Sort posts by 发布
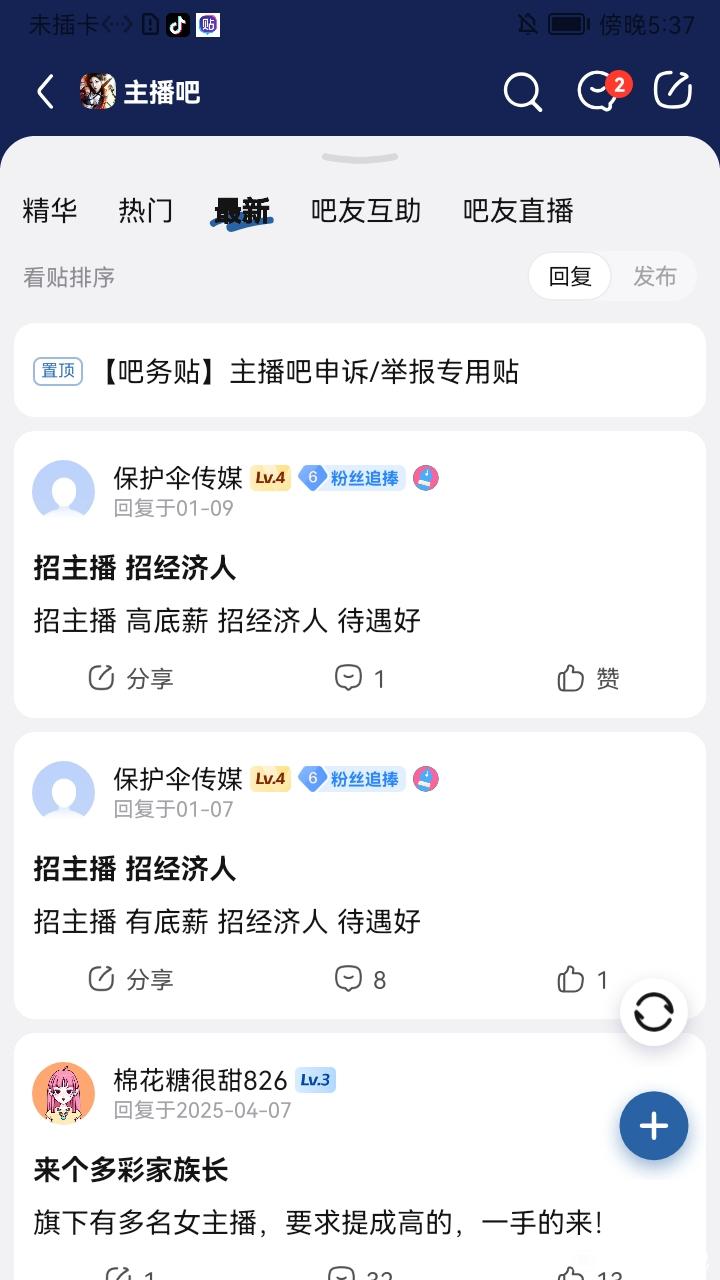 [655, 276]
